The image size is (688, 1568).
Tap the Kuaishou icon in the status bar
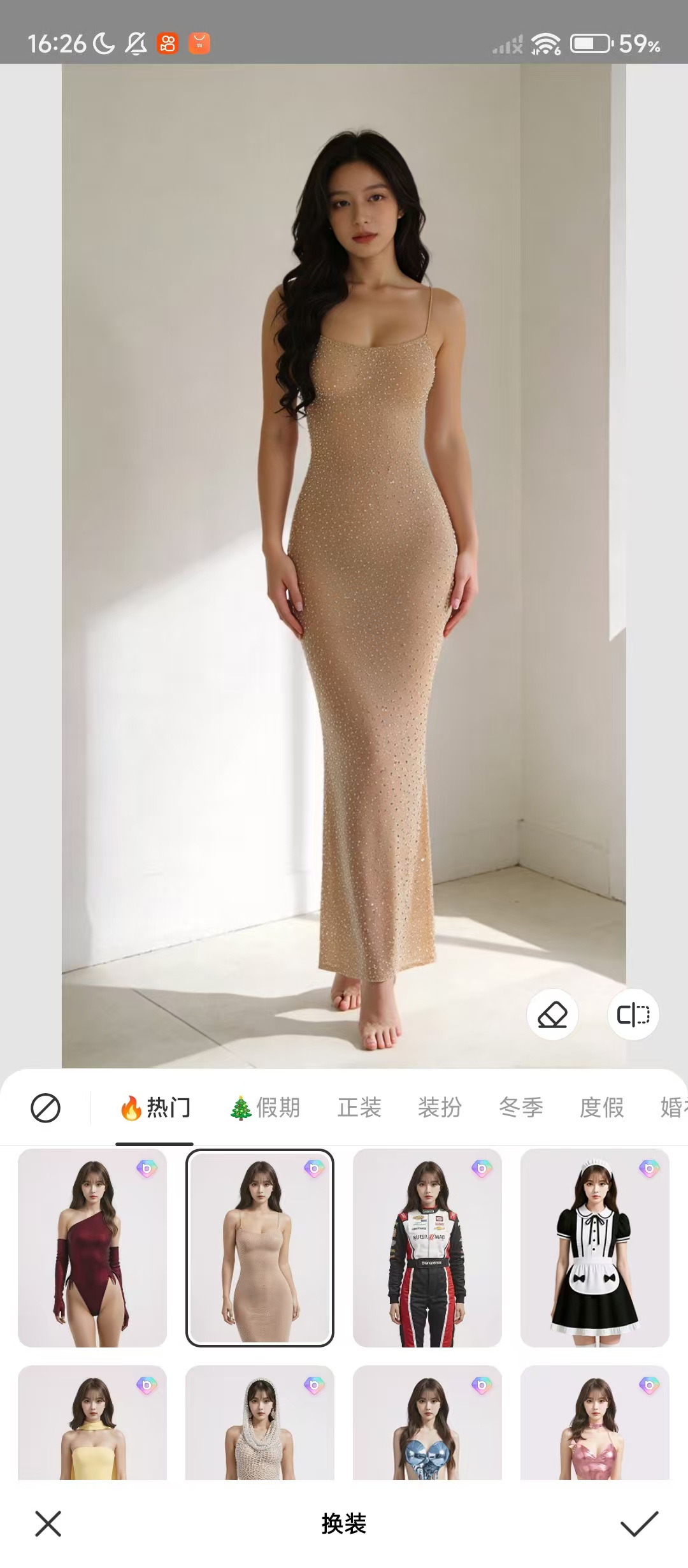[x=167, y=42]
